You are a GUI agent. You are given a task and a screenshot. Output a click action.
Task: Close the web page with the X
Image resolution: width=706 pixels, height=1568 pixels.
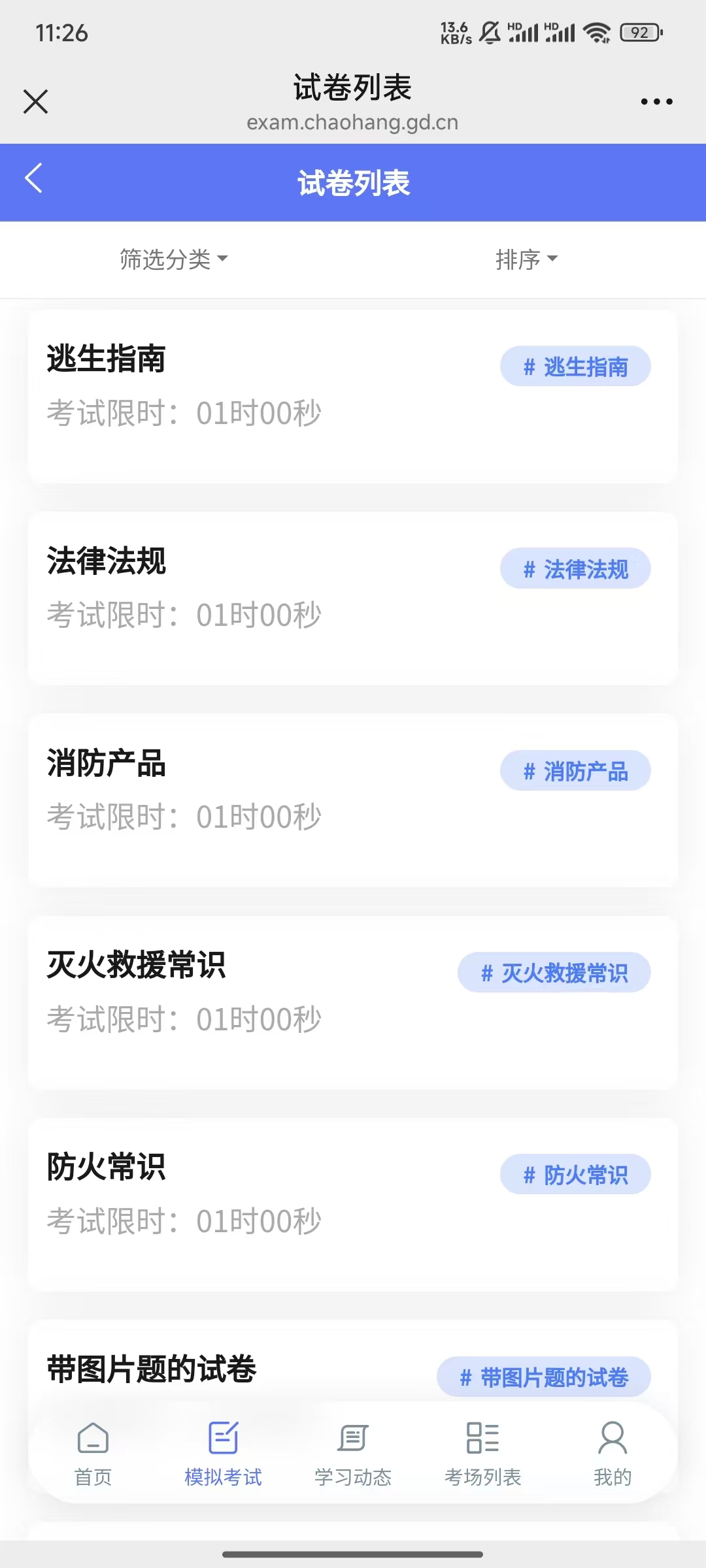pos(35,102)
